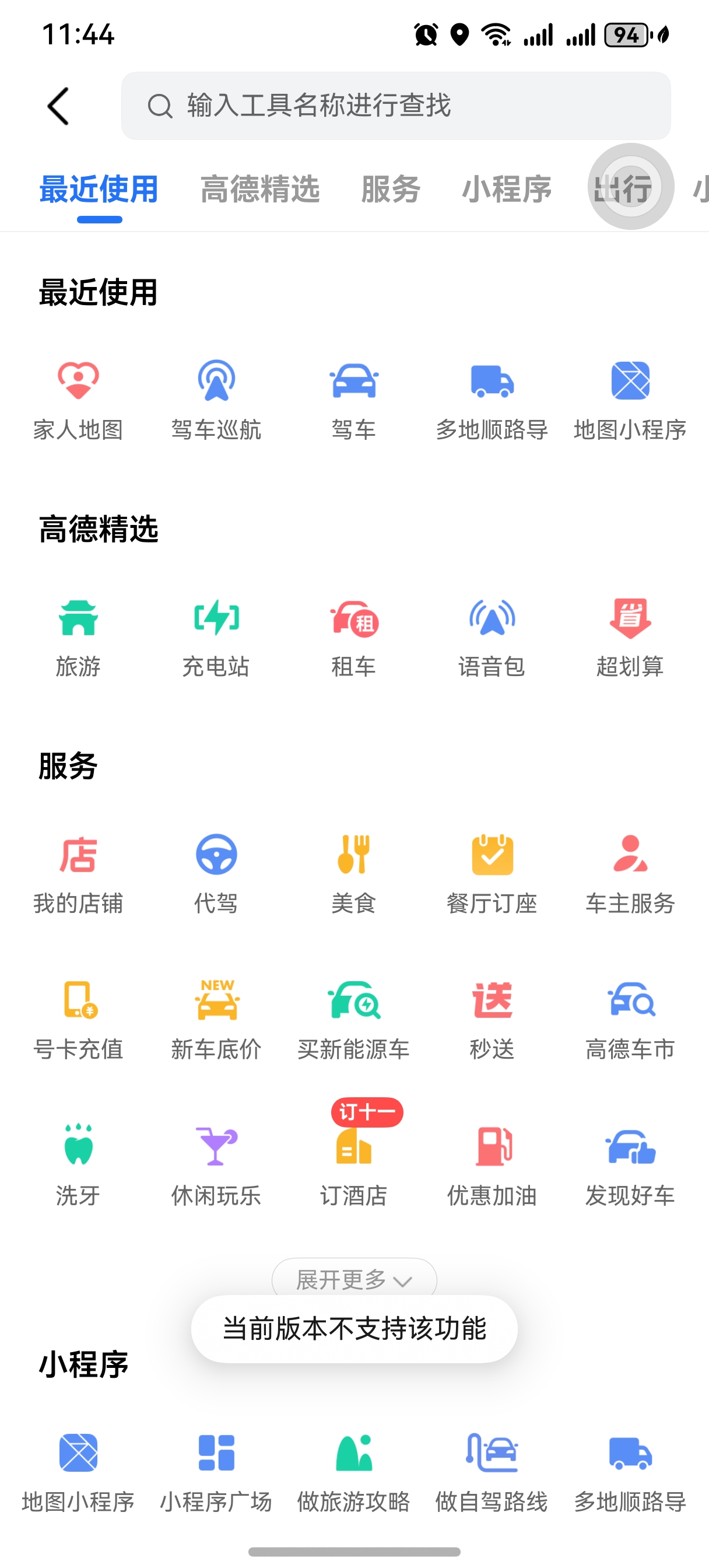Screen dimensions: 709x1568
Task: Go back using the top-left arrow
Action: point(58,107)
